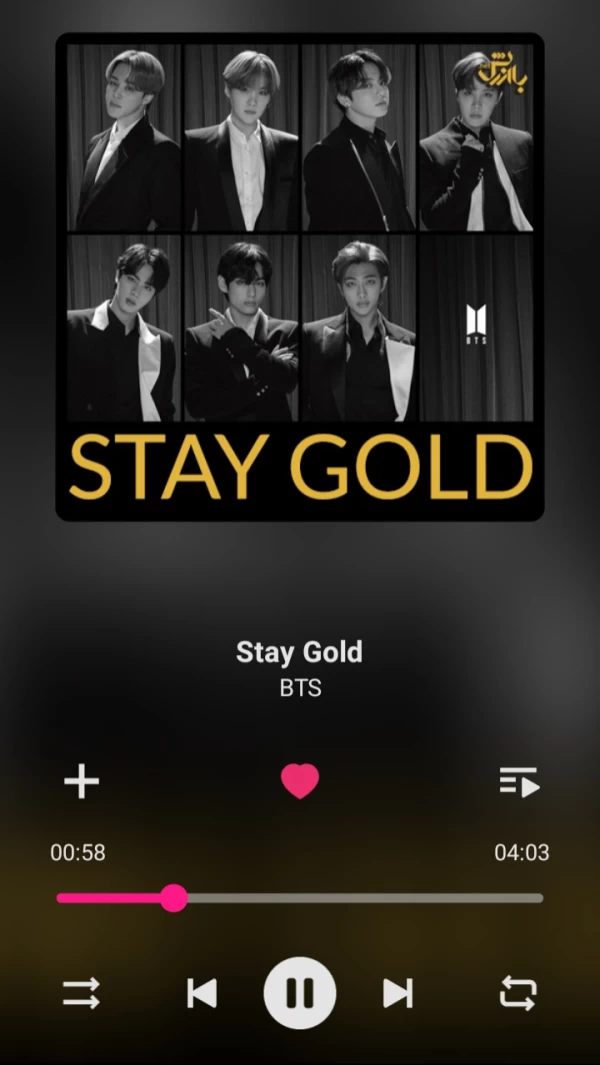Image resolution: width=600 pixels, height=1065 pixels.
Task: Unlike the song with the heart icon
Action: click(299, 781)
